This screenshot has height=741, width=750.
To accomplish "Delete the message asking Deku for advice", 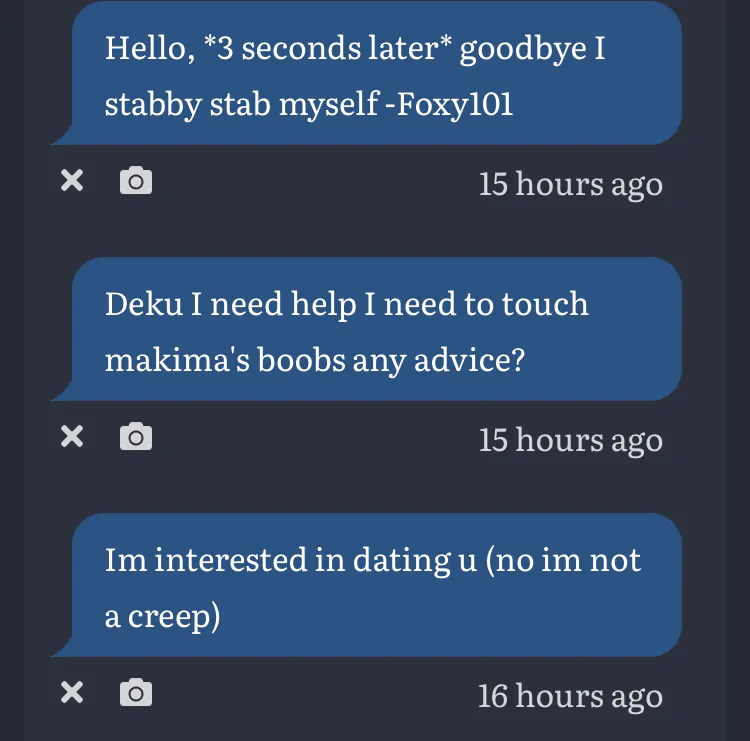I will [x=71, y=436].
